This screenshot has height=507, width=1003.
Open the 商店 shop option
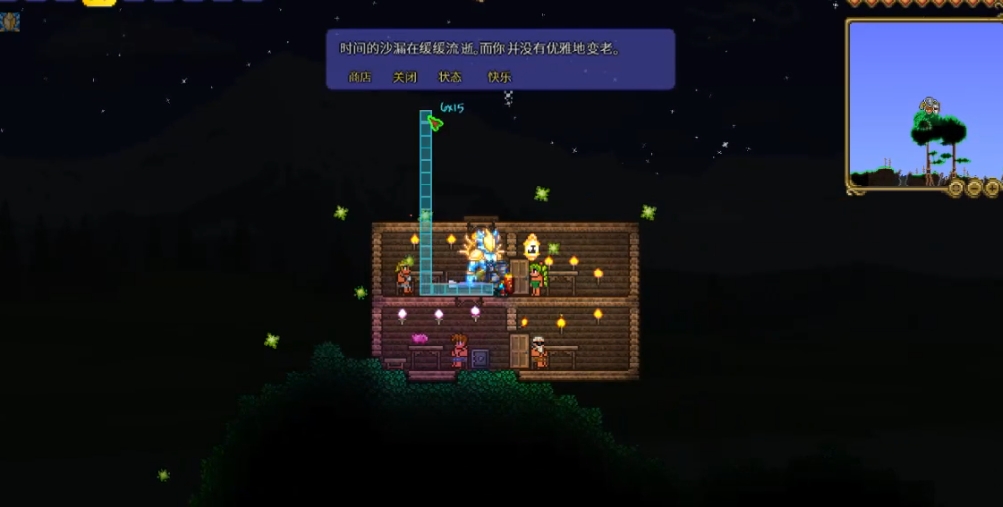[359, 76]
